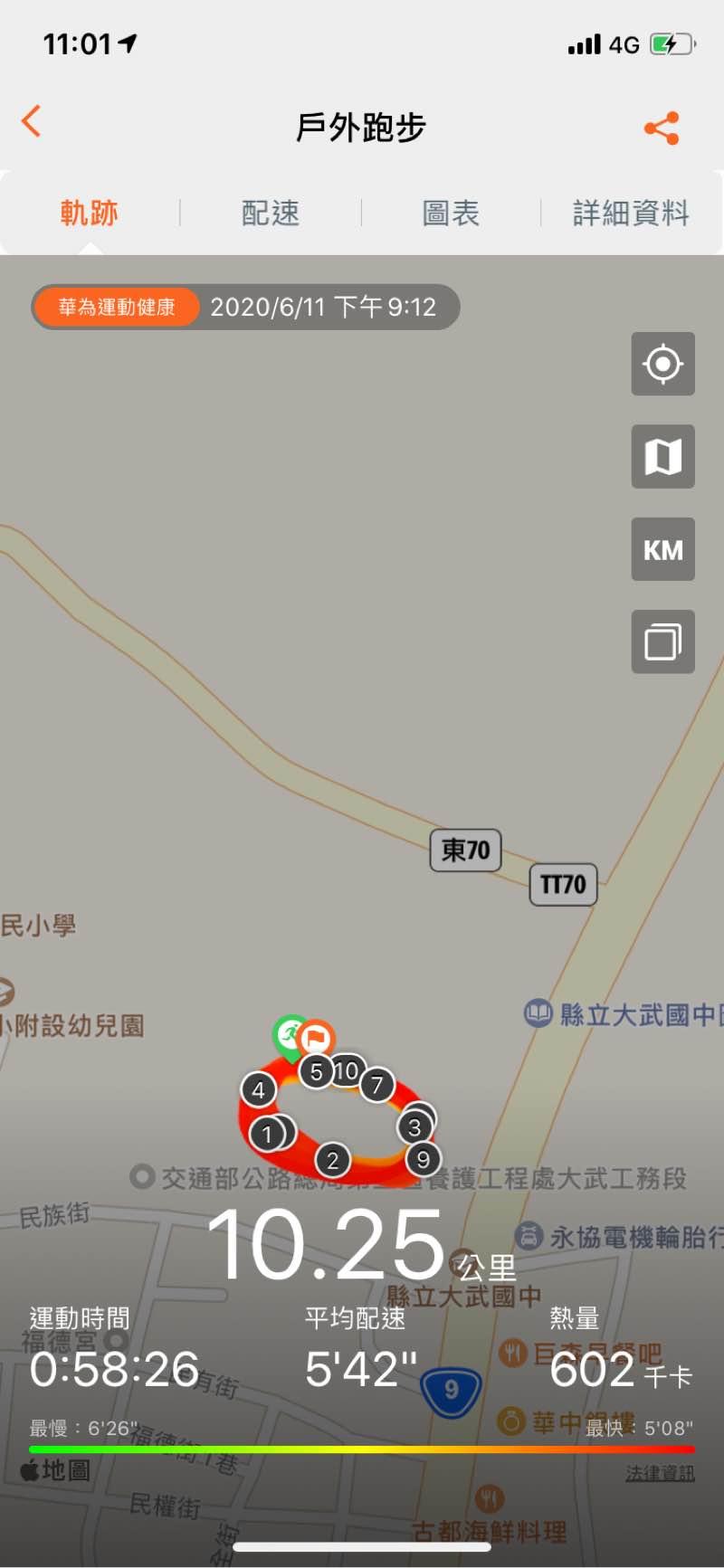
Task: Open the 法律資訊 link
Action: (x=660, y=1474)
